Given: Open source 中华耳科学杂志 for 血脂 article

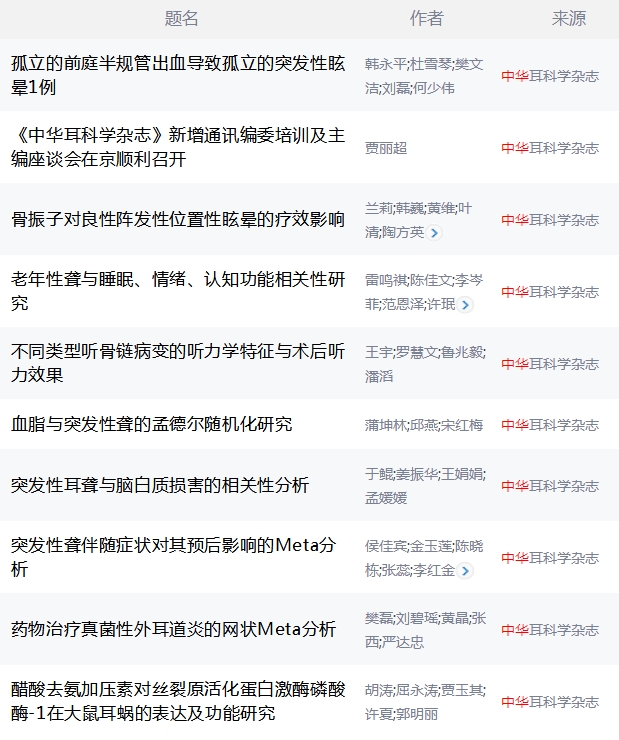Looking at the screenshot, I should point(550,425).
